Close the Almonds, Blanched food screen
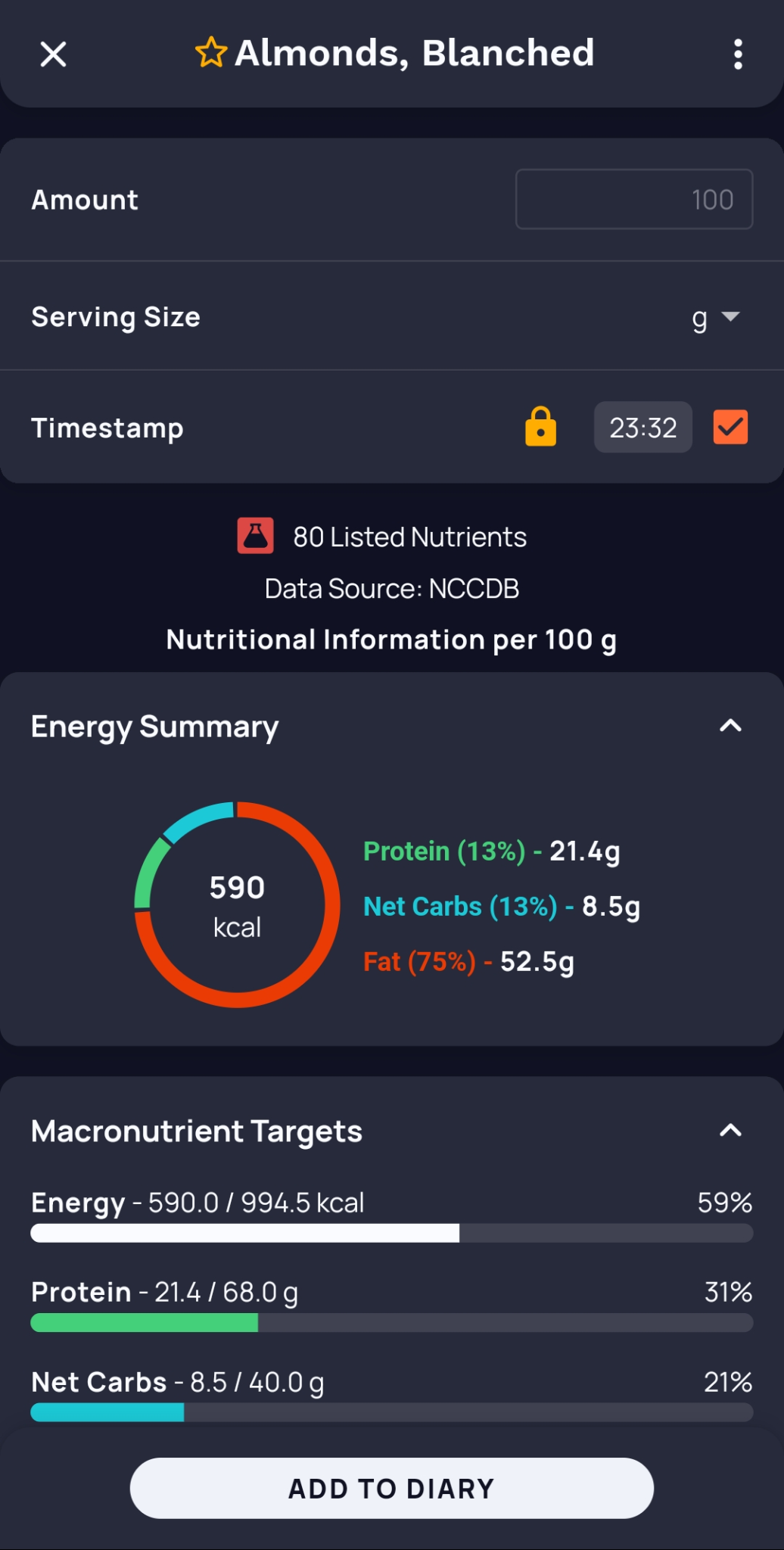784x1550 pixels. (x=53, y=54)
